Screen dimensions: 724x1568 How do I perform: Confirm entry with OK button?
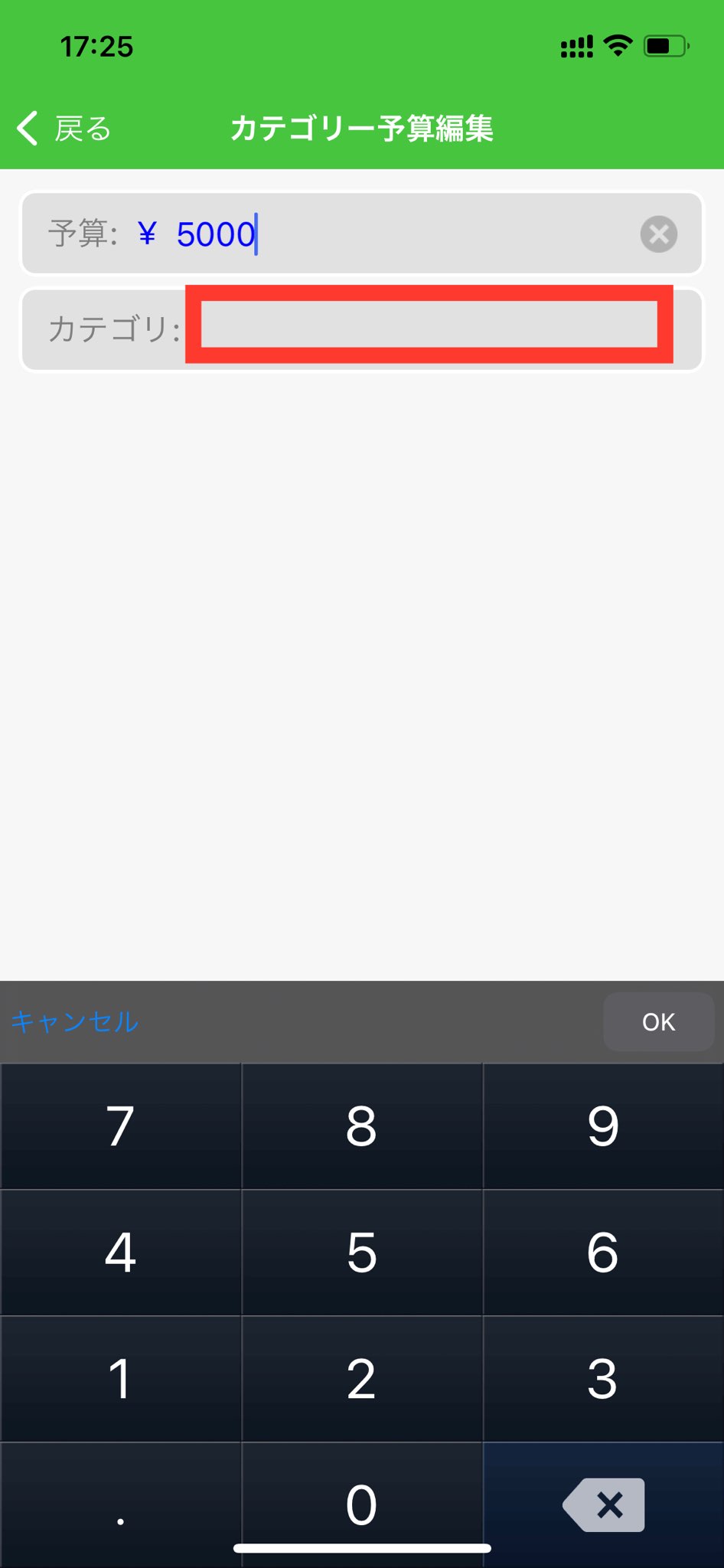pos(658,1021)
